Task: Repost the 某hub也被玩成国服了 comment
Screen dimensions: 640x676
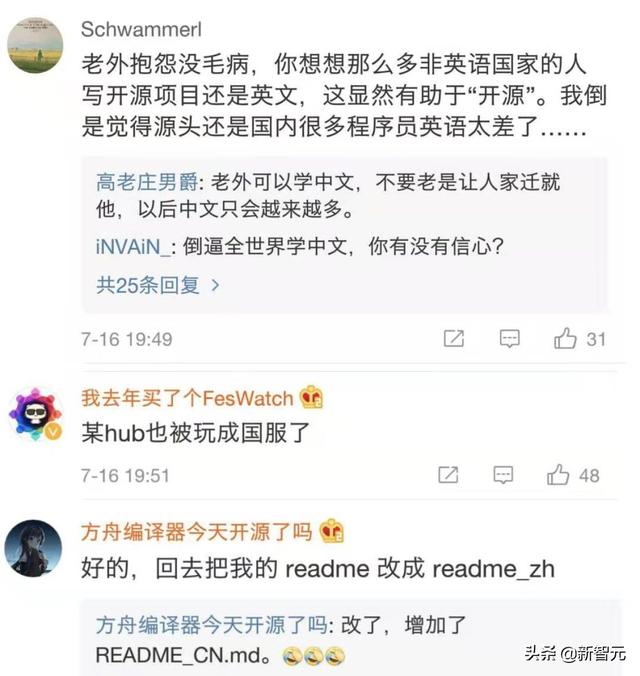Action: (x=448, y=475)
